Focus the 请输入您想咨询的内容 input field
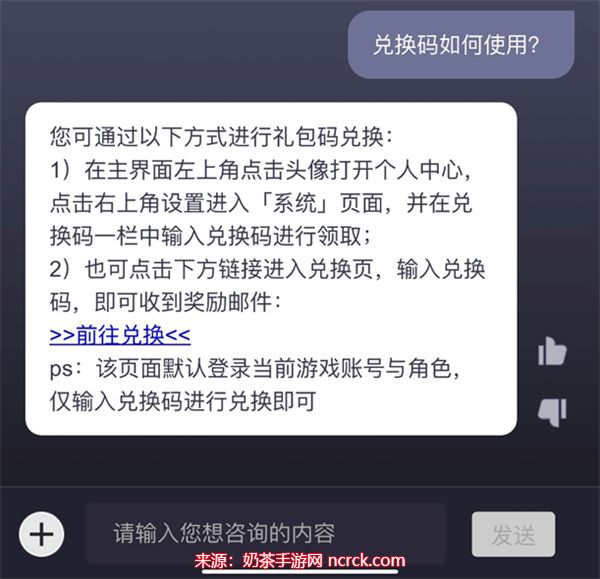The image size is (600, 579). [265, 533]
